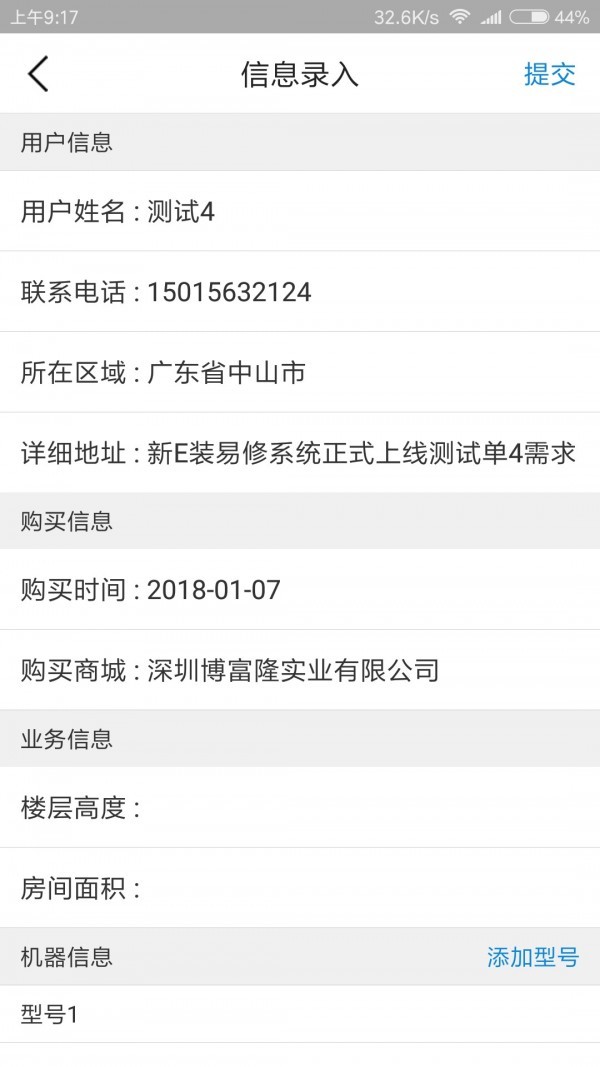Viewport: 600px width, 1067px height.
Task: Open the 型号1 row
Action: pyautogui.click(x=300, y=1014)
